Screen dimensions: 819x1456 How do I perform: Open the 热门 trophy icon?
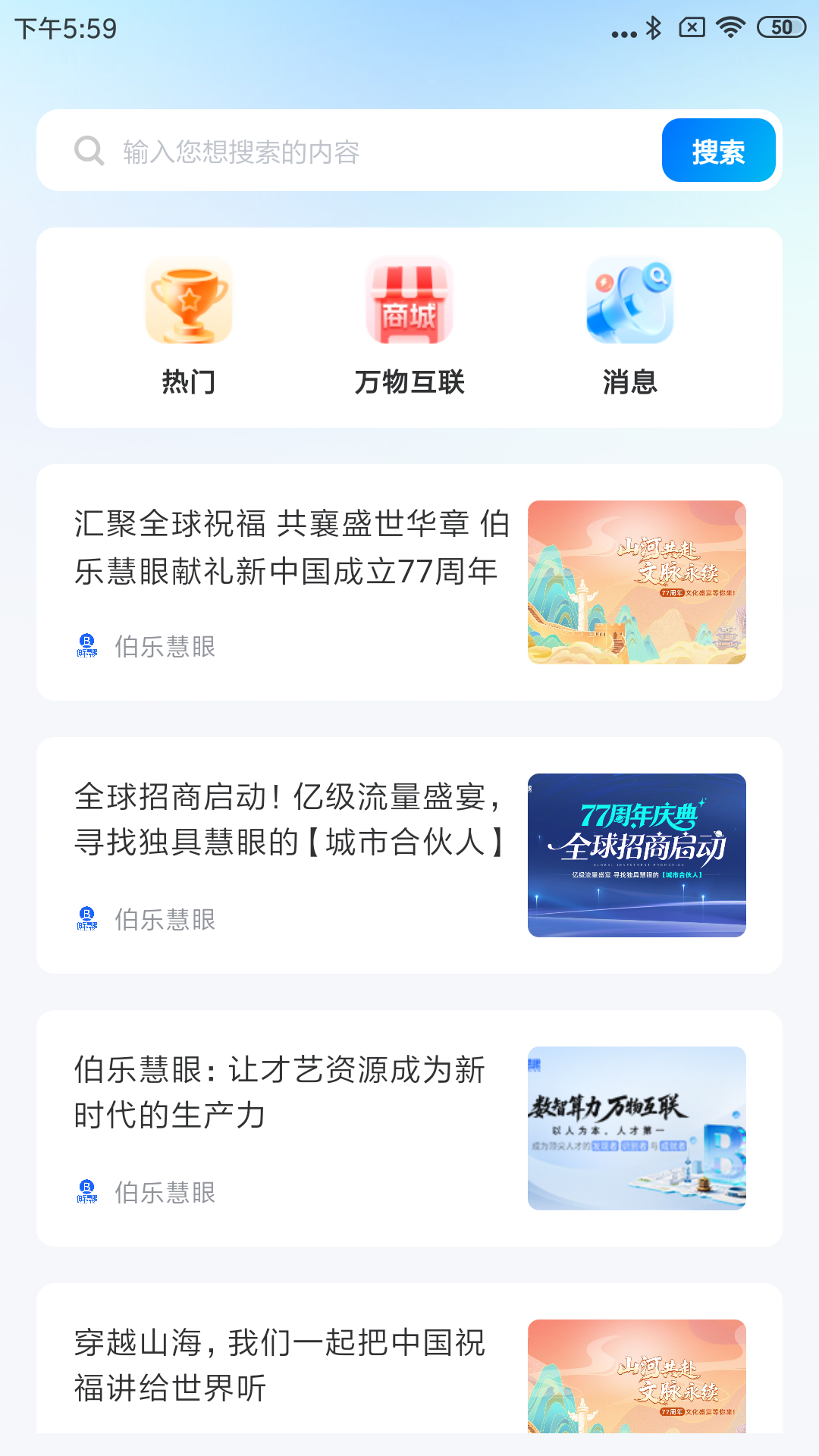(x=190, y=302)
